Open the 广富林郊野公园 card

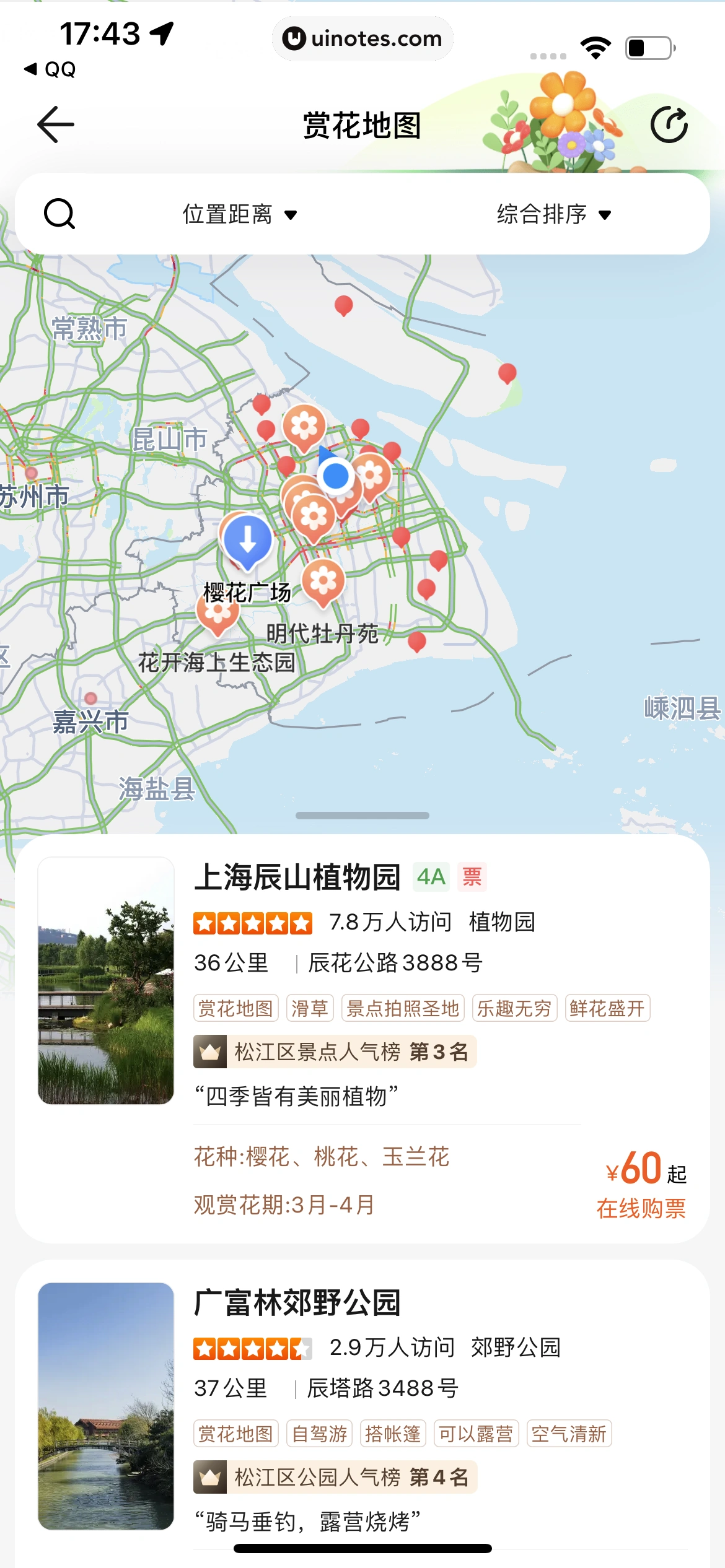tap(297, 1303)
